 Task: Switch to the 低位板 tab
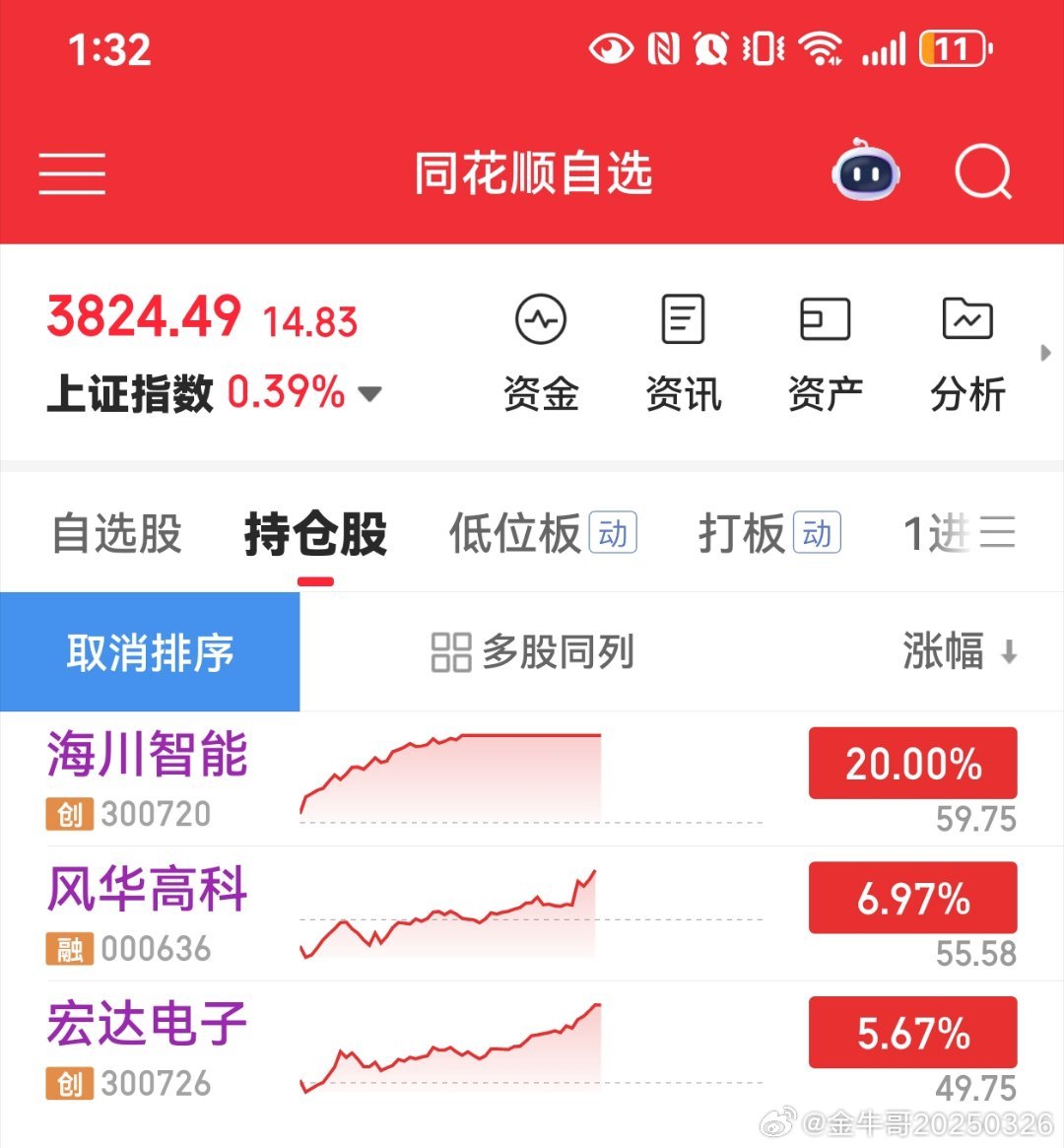click(543, 533)
